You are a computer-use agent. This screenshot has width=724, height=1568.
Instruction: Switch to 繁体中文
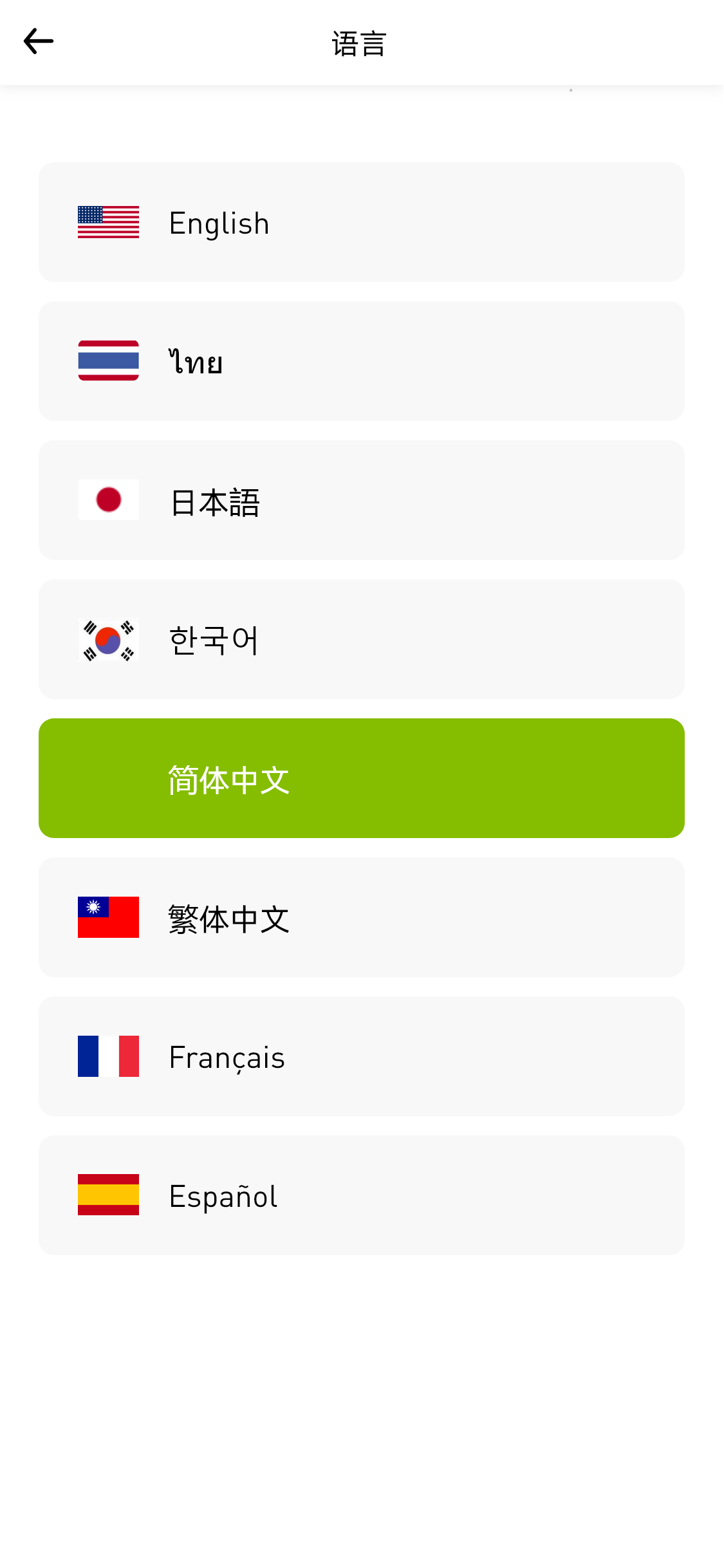pyautogui.click(x=361, y=917)
